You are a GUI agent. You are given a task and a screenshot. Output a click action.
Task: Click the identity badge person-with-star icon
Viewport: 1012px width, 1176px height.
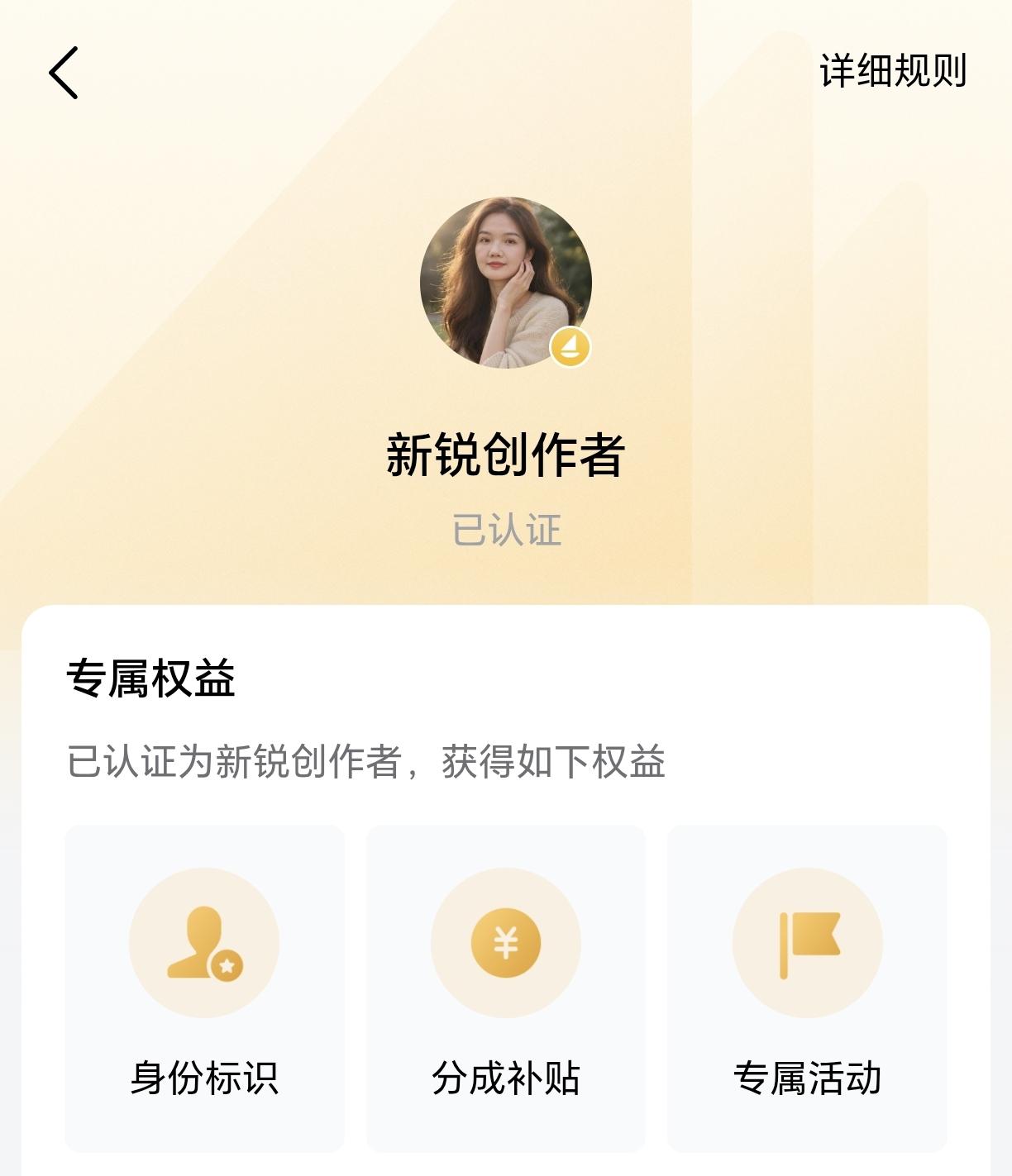tap(205, 944)
